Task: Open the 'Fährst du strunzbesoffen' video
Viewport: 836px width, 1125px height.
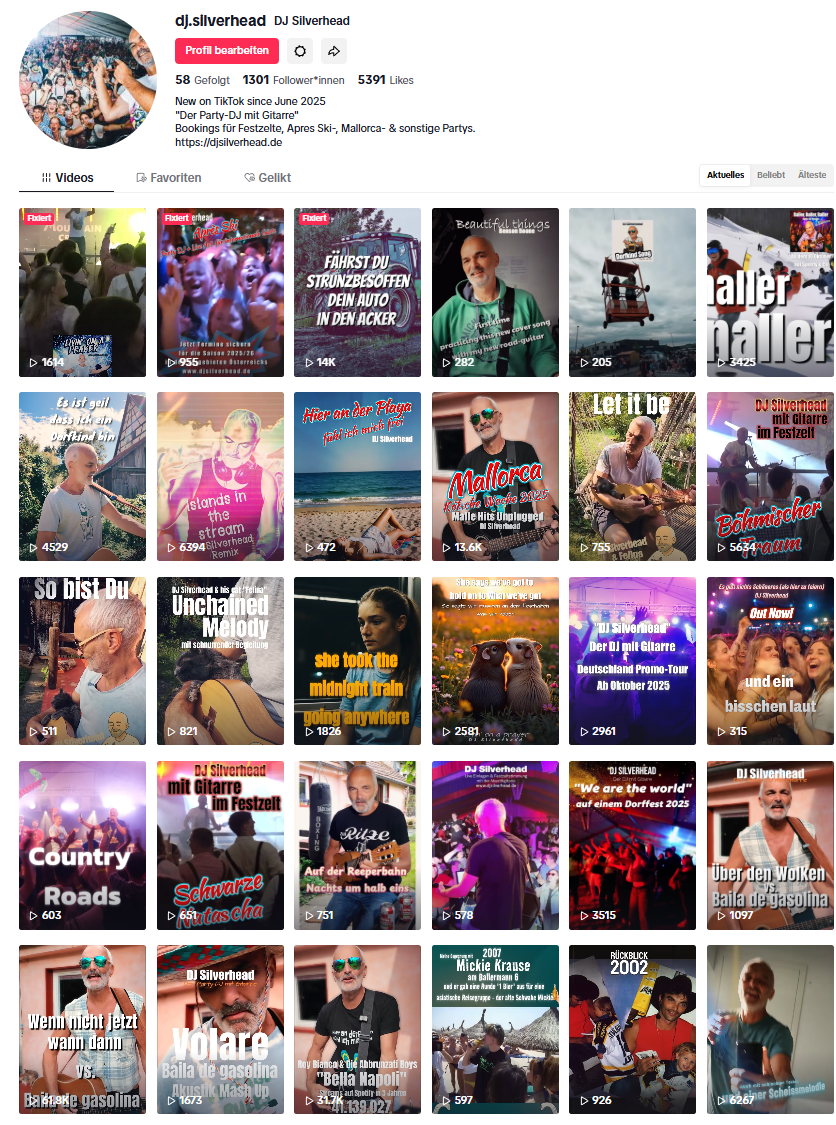Action: click(x=357, y=292)
